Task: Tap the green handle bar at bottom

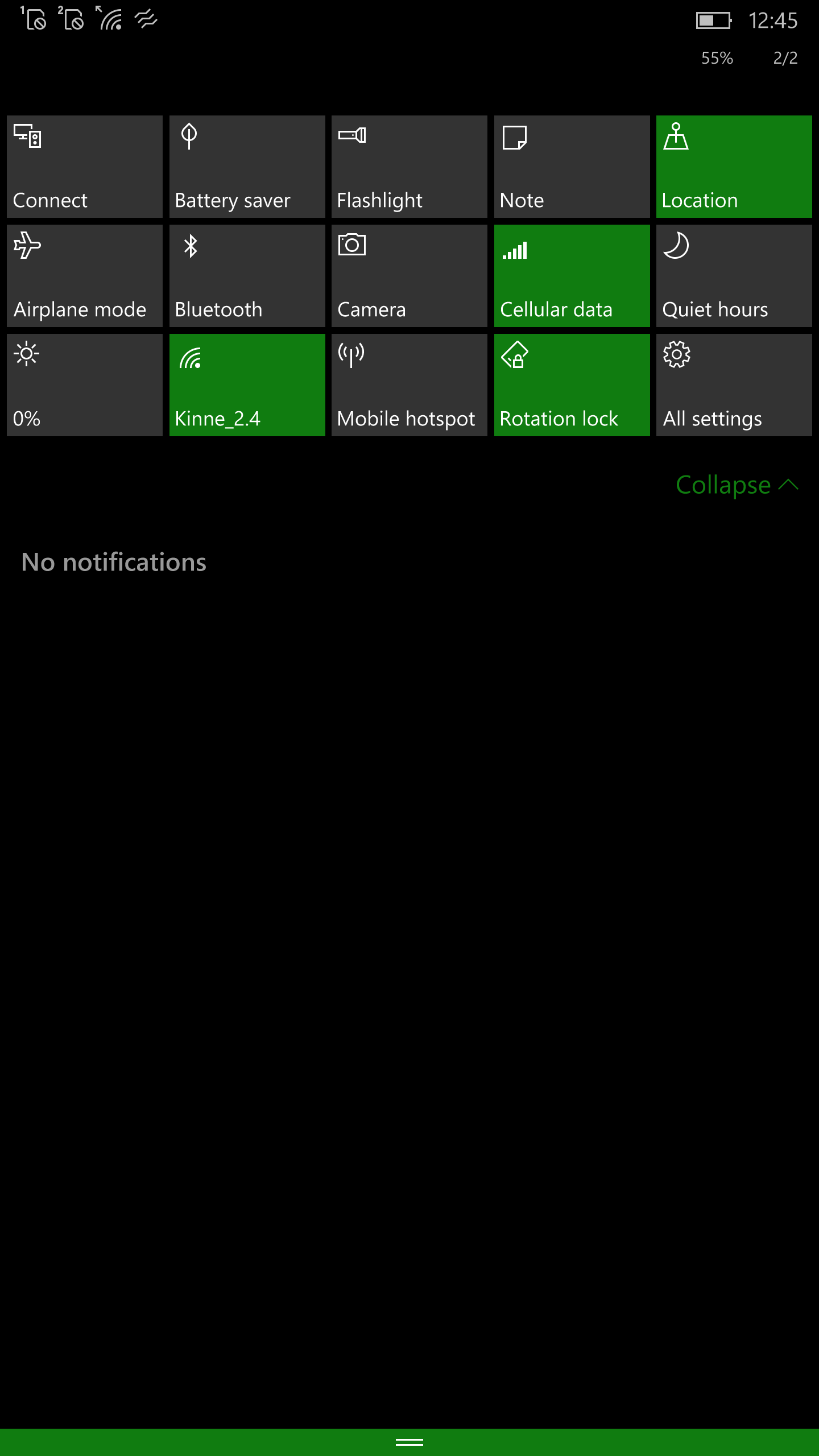Action: pyautogui.click(x=409, y=1442)
